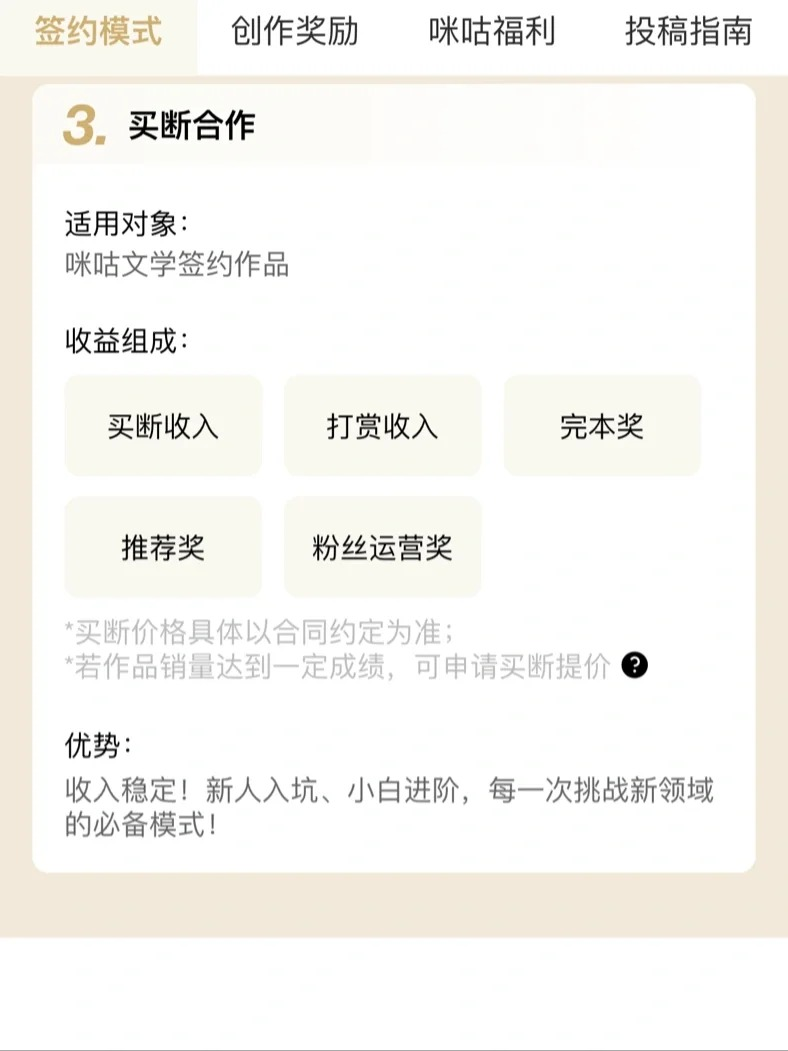Viewport: 788px width, 1051px height.
Task: Open the 咪咕福利 tab
Action: pos(491,32)
